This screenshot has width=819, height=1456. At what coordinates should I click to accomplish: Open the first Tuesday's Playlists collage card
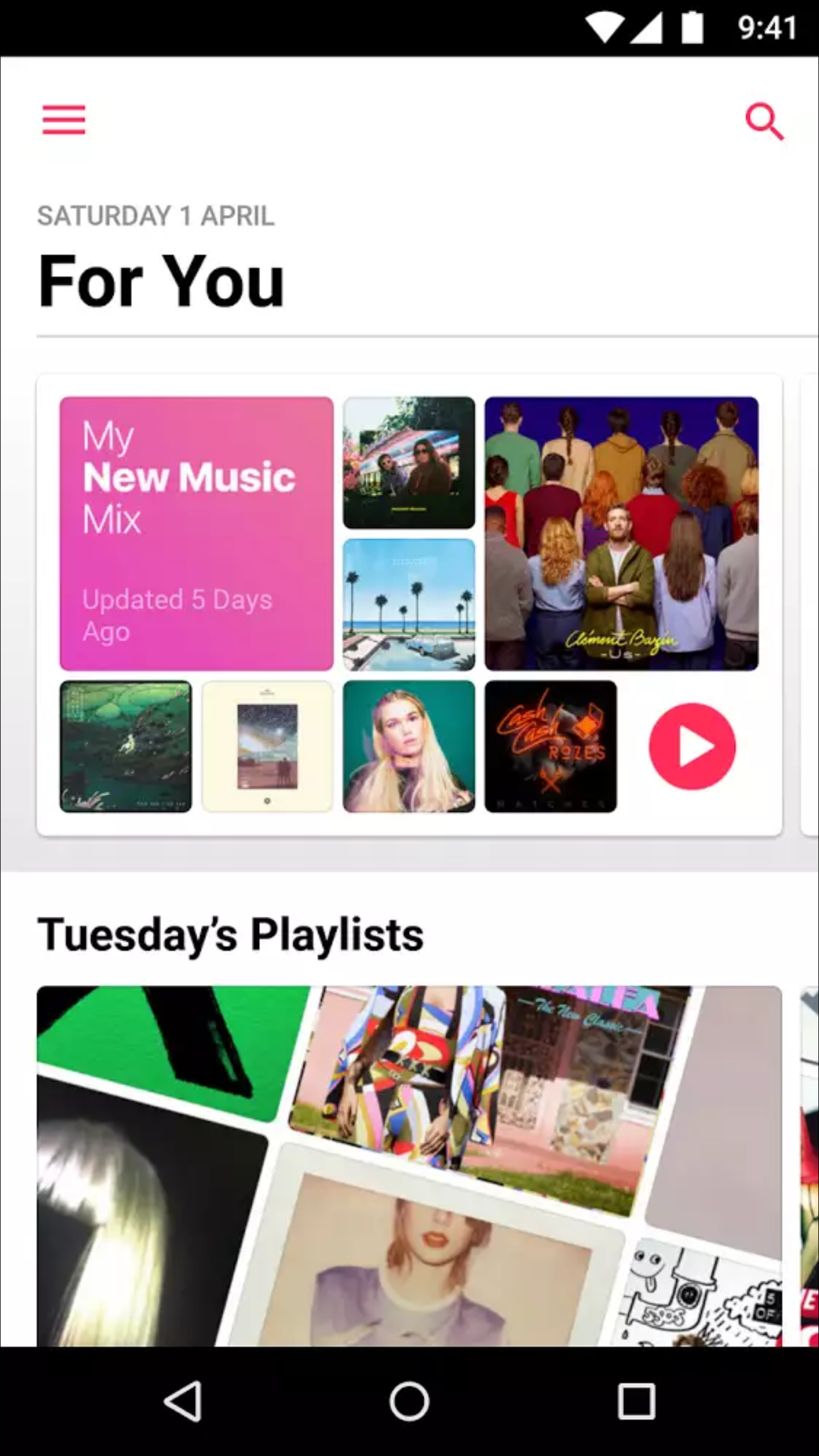[408, 1166]
